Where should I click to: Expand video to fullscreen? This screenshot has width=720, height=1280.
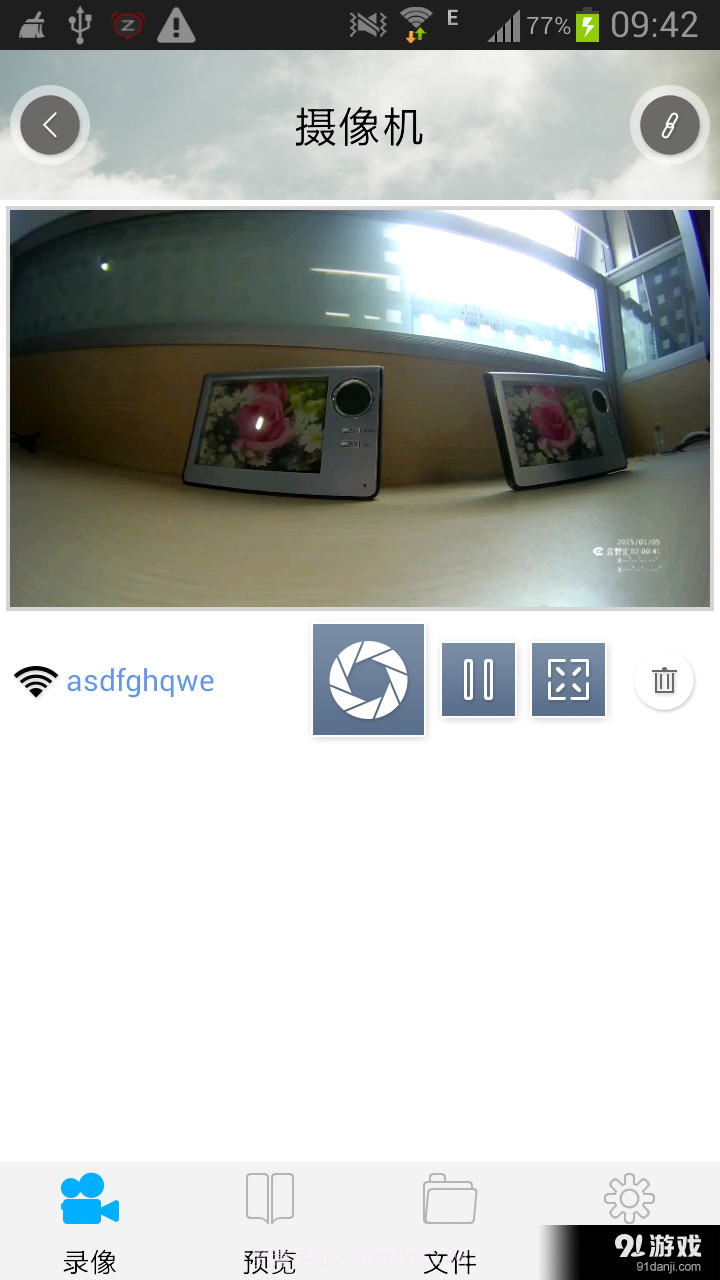568,680
